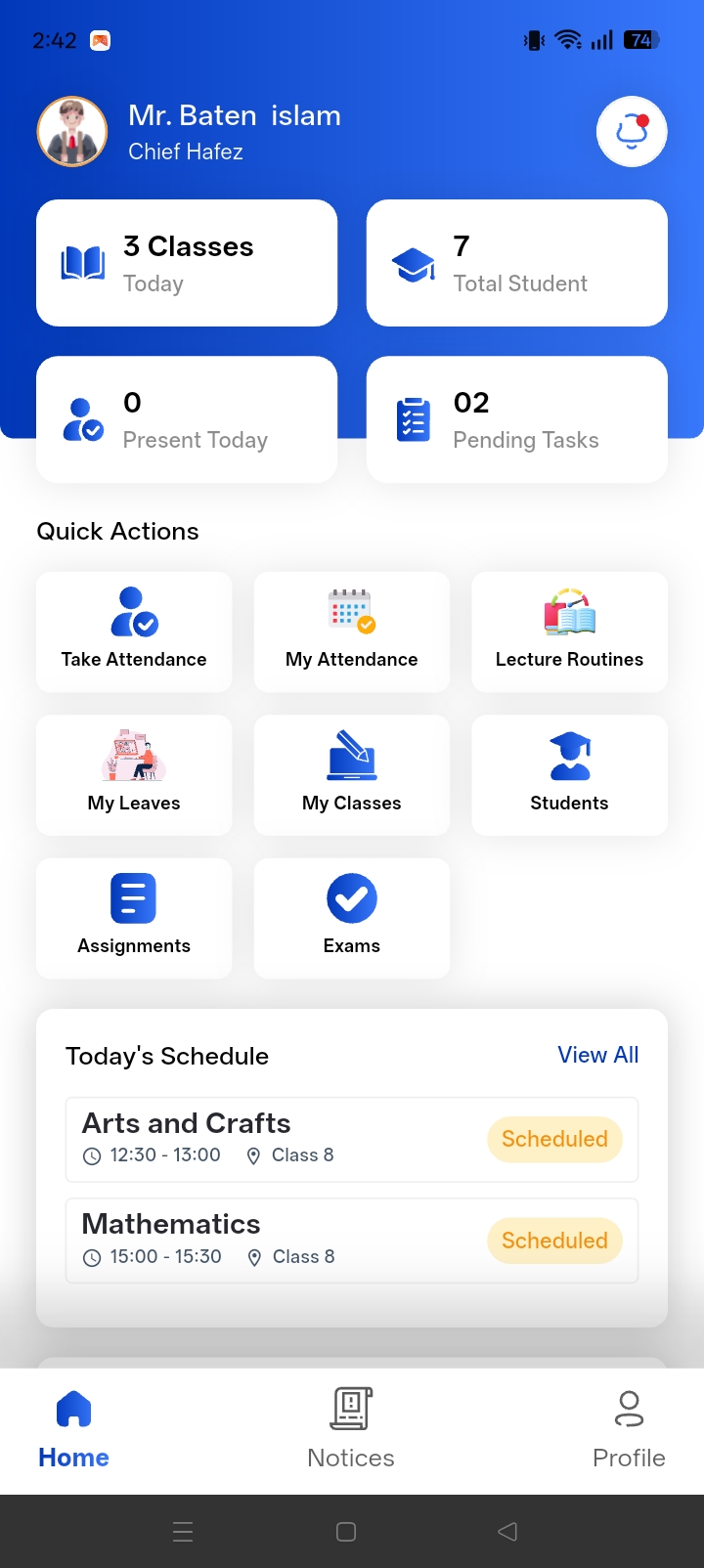This screenshot has height=1568, width=704.
Task: Switch to the Notices tab
Action: (x=351, y=1430)
